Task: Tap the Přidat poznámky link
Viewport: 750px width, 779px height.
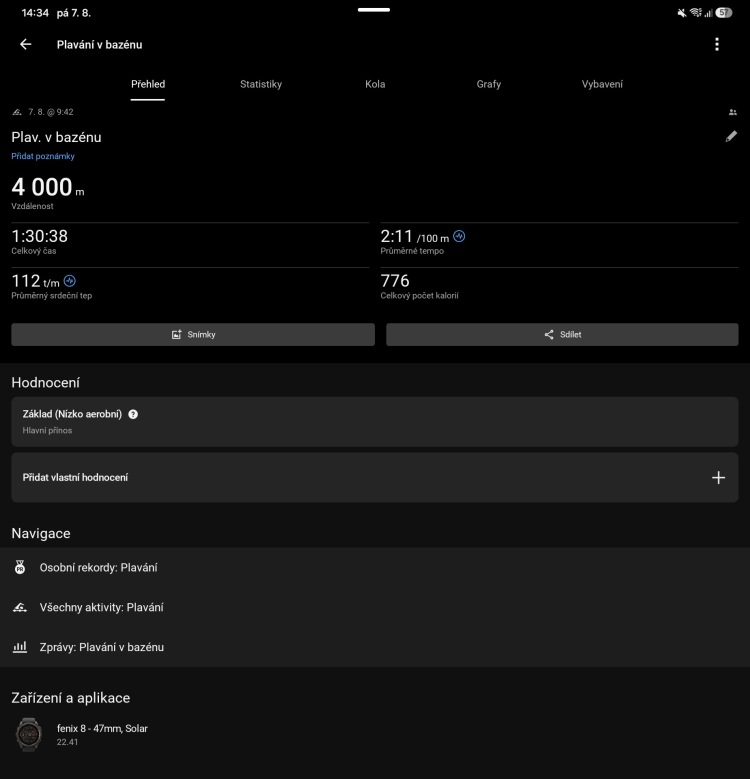Action: [43, 156]
